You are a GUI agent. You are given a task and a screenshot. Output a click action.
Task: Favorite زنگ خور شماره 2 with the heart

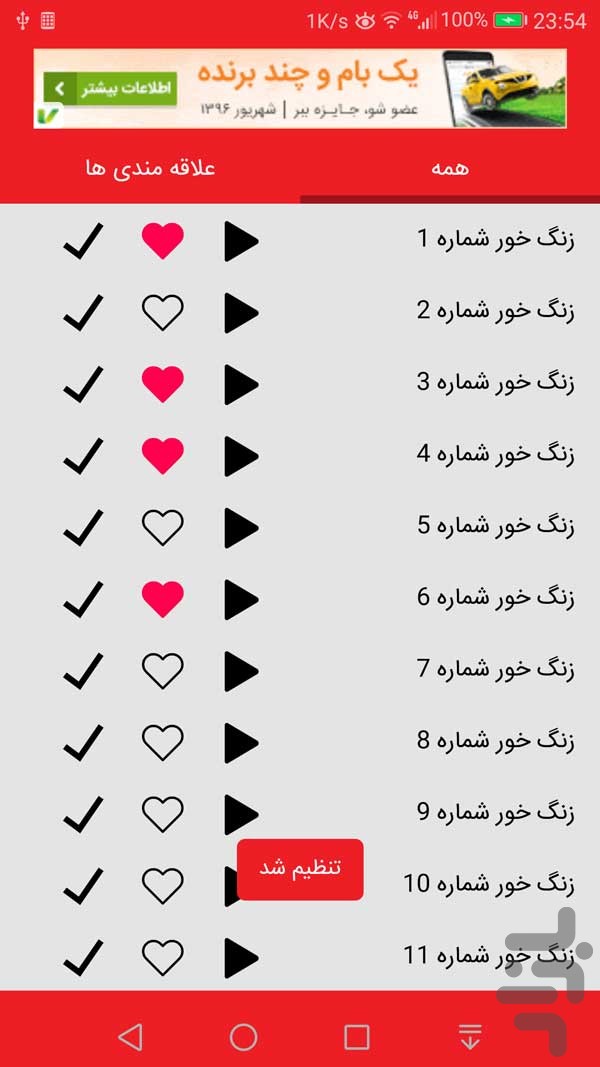pos(163,313)
